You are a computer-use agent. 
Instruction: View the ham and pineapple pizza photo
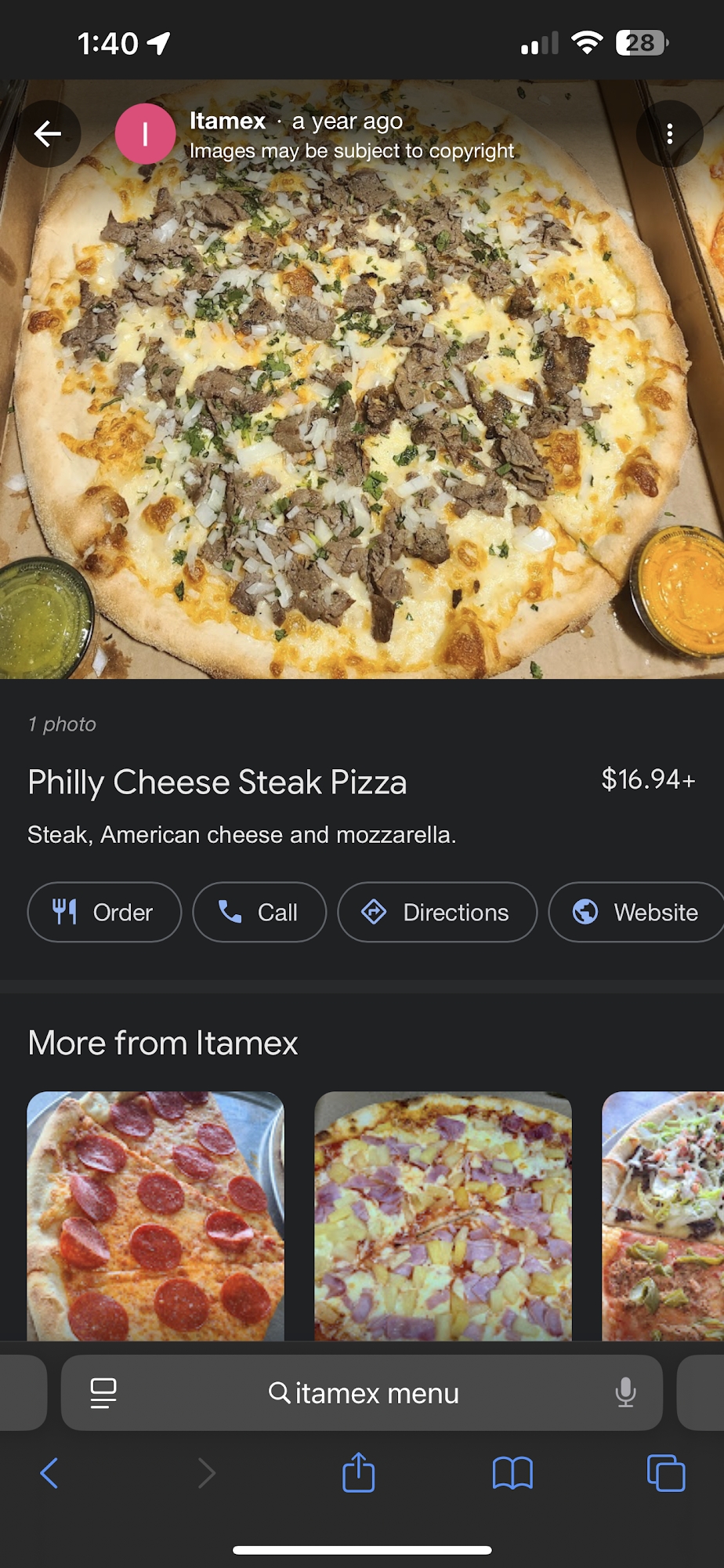click(443, 1215)
